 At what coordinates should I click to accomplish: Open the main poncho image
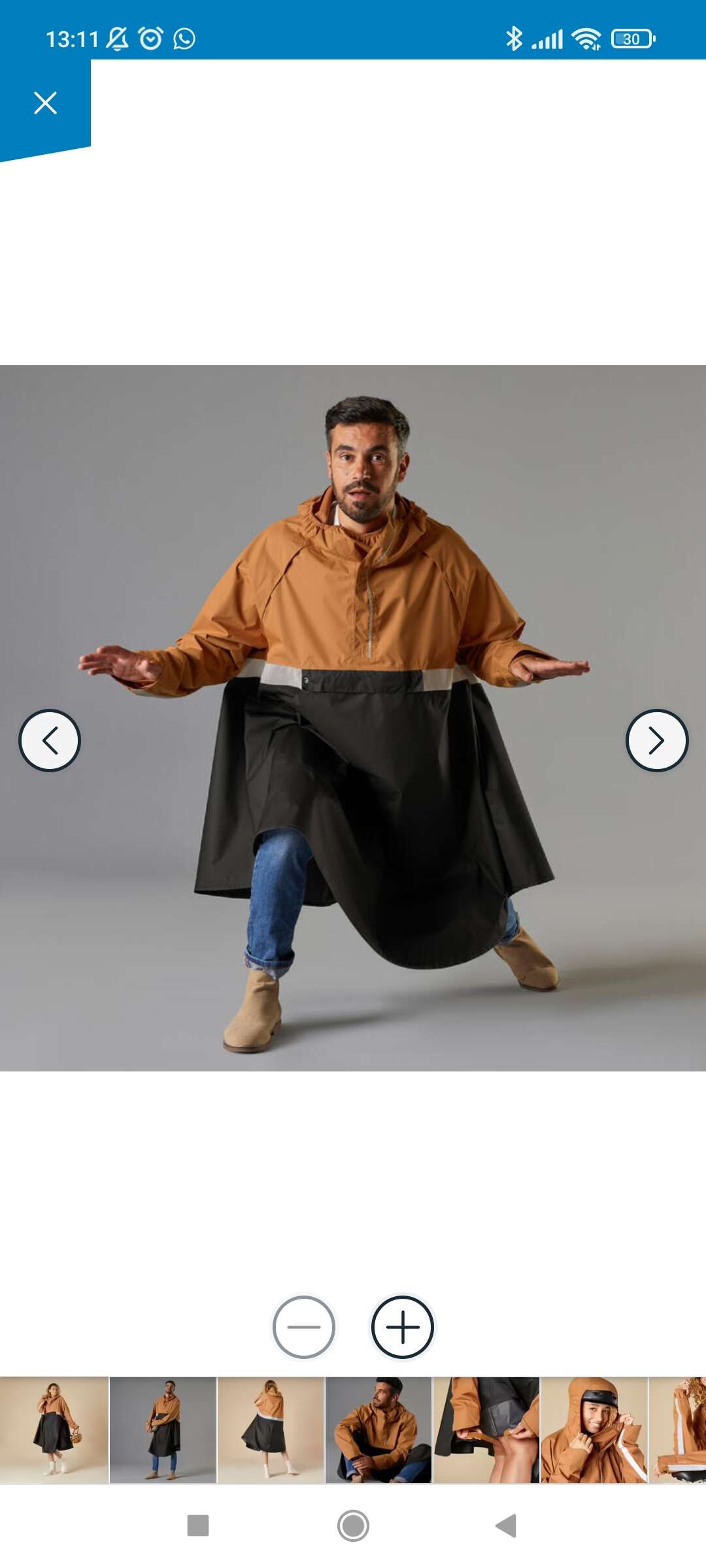[353, 718]
